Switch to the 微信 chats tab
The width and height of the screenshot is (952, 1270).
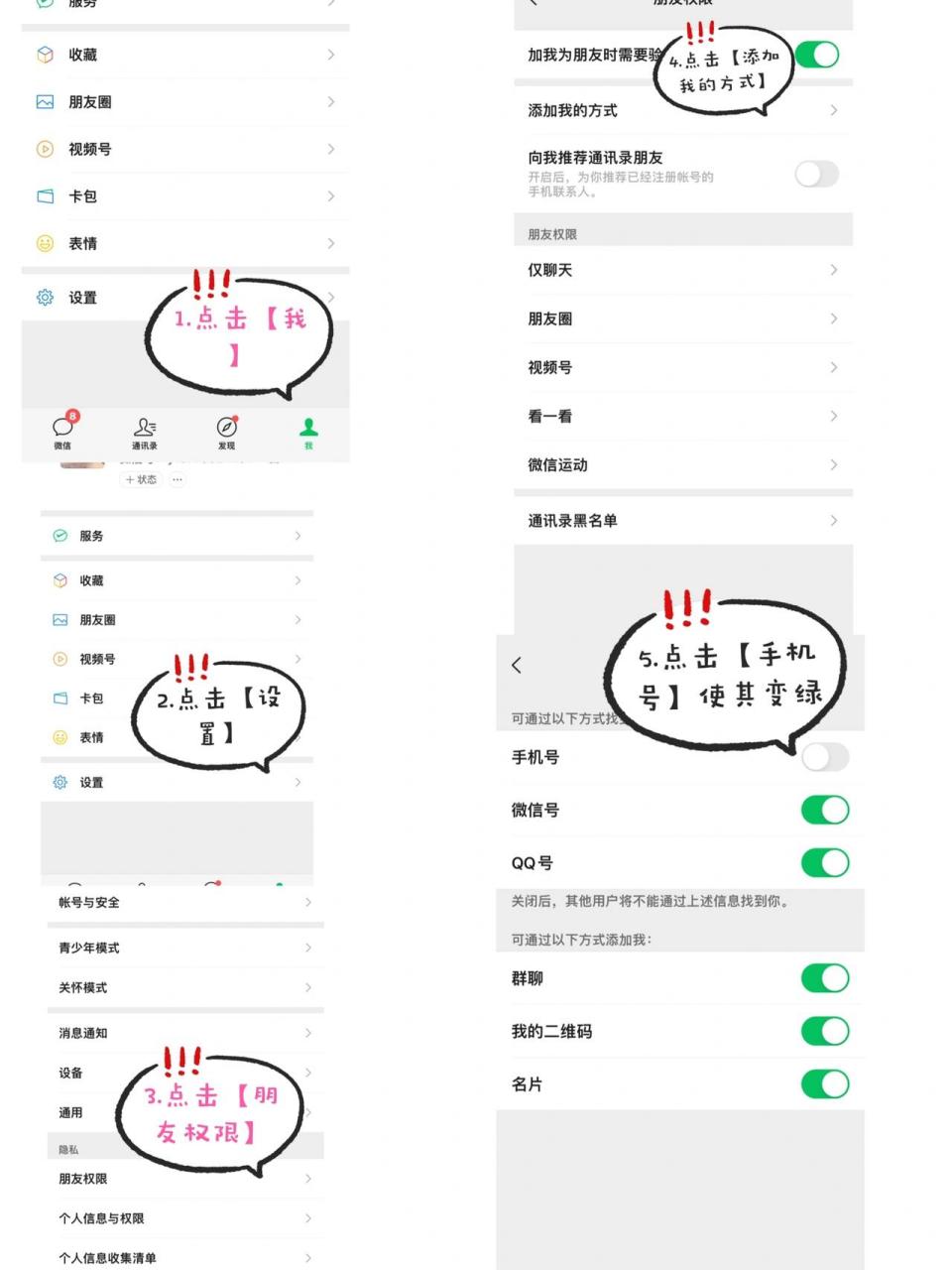coord(61,429)
